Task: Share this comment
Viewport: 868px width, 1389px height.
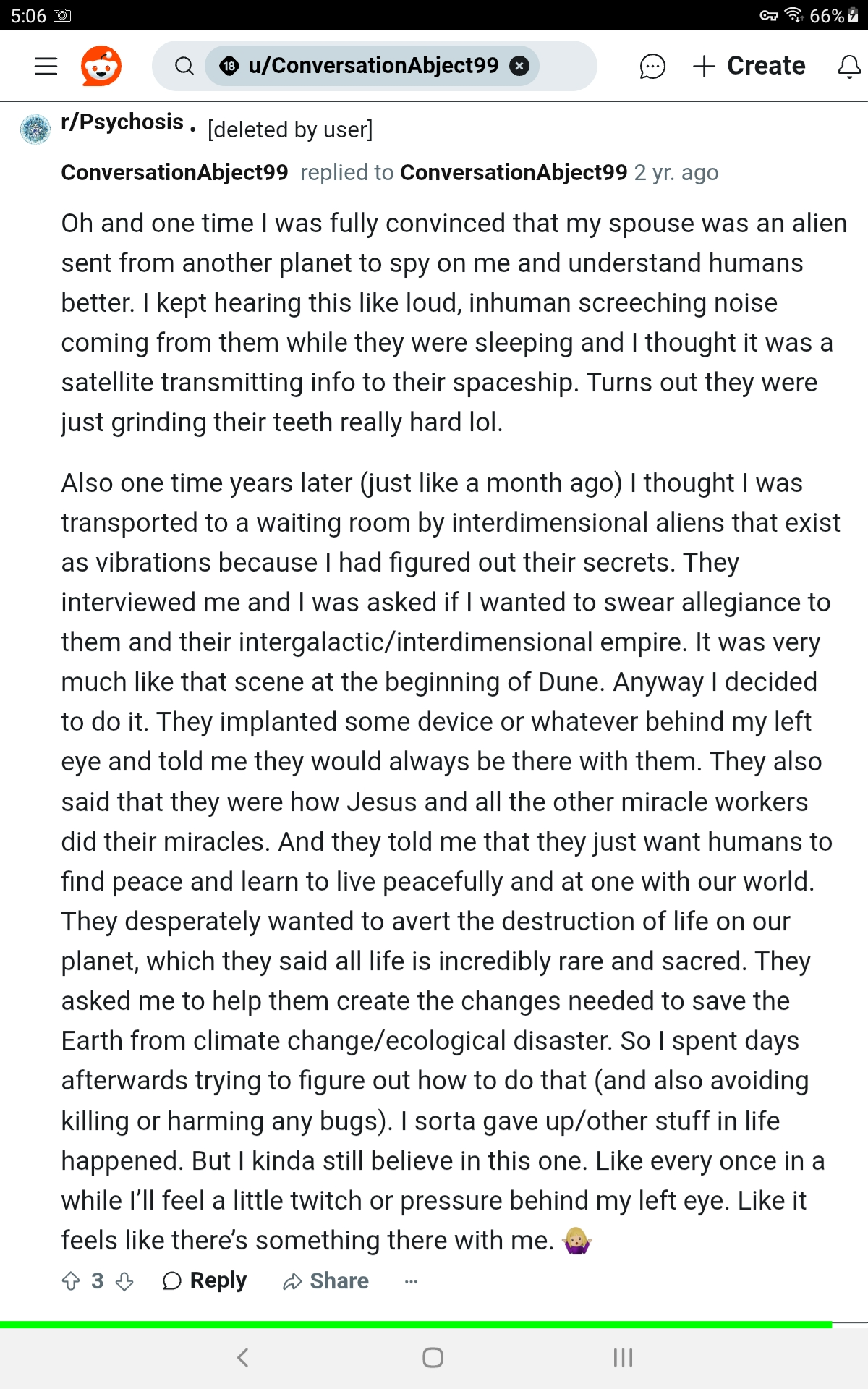Action: pyautogui.click(x=325, y=1281)
